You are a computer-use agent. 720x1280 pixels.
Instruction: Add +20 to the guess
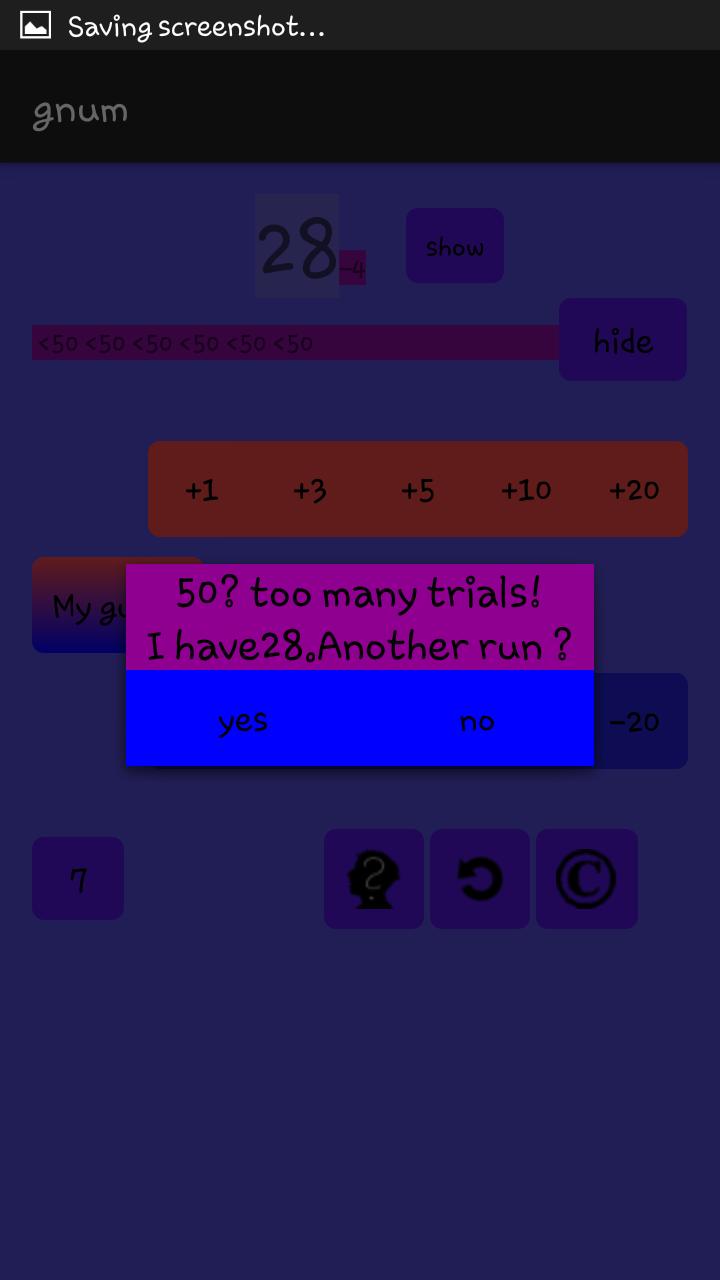click(x=634, y=490)
